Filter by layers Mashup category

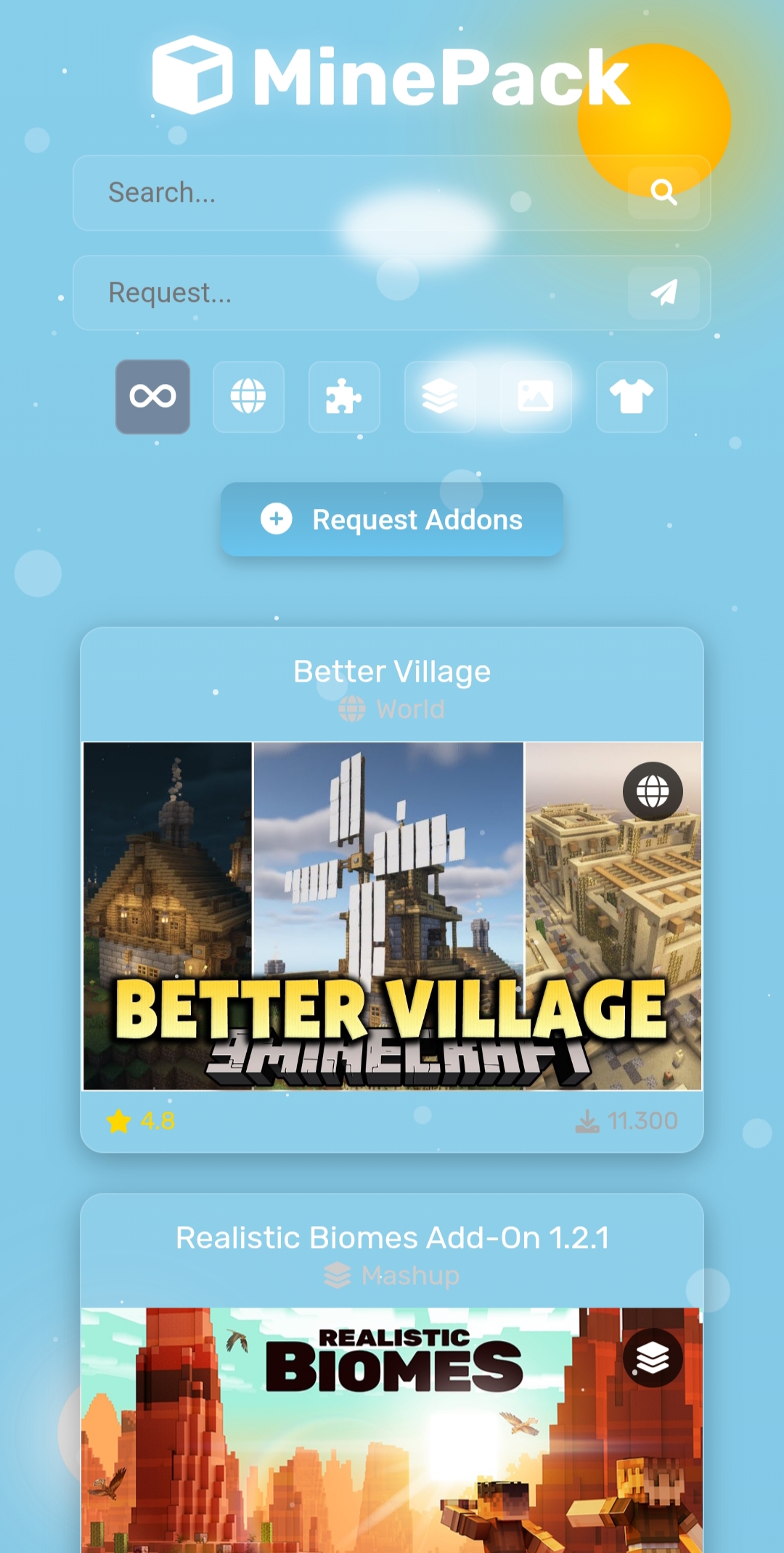pyautogui.click(x=440, y=396)
